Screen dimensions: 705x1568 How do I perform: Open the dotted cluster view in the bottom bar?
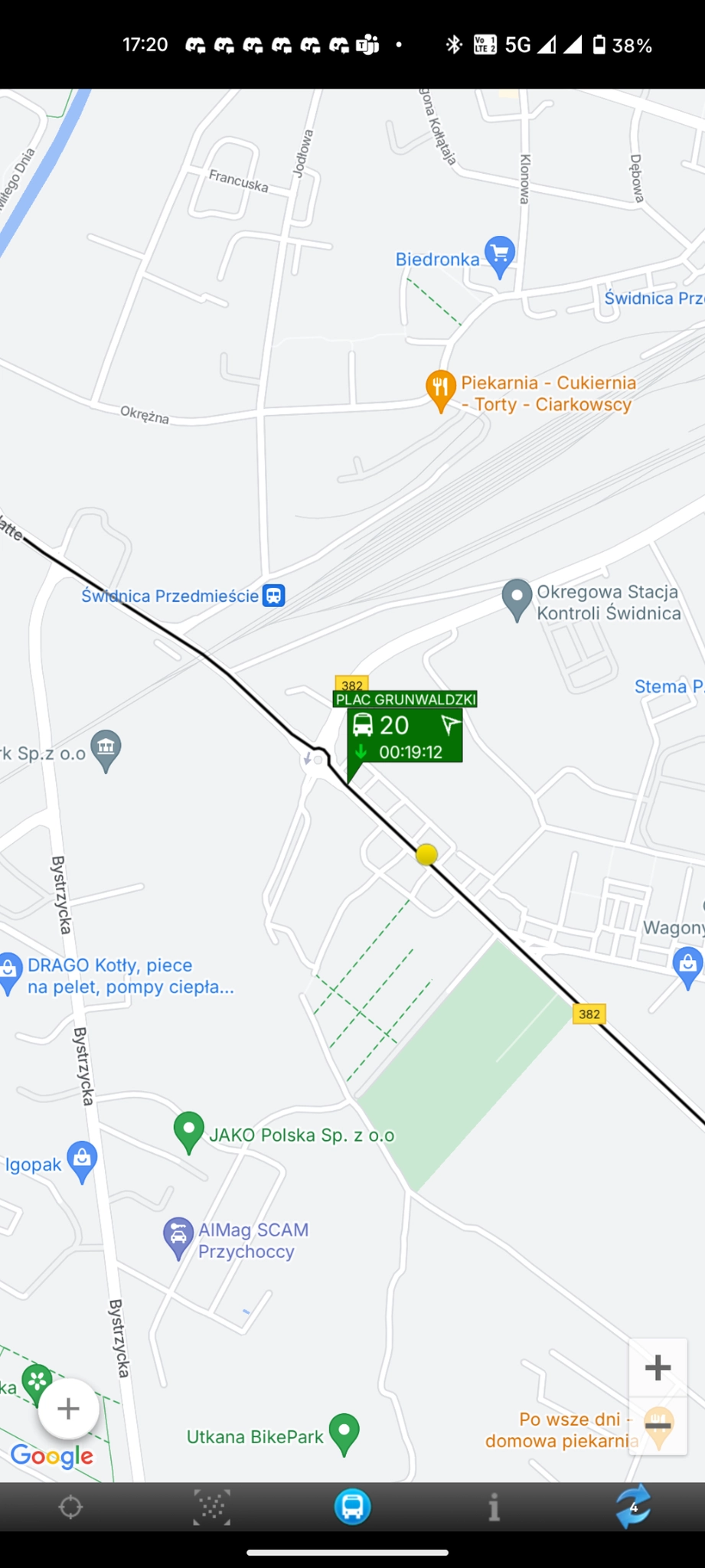(x=212, y=1508)
